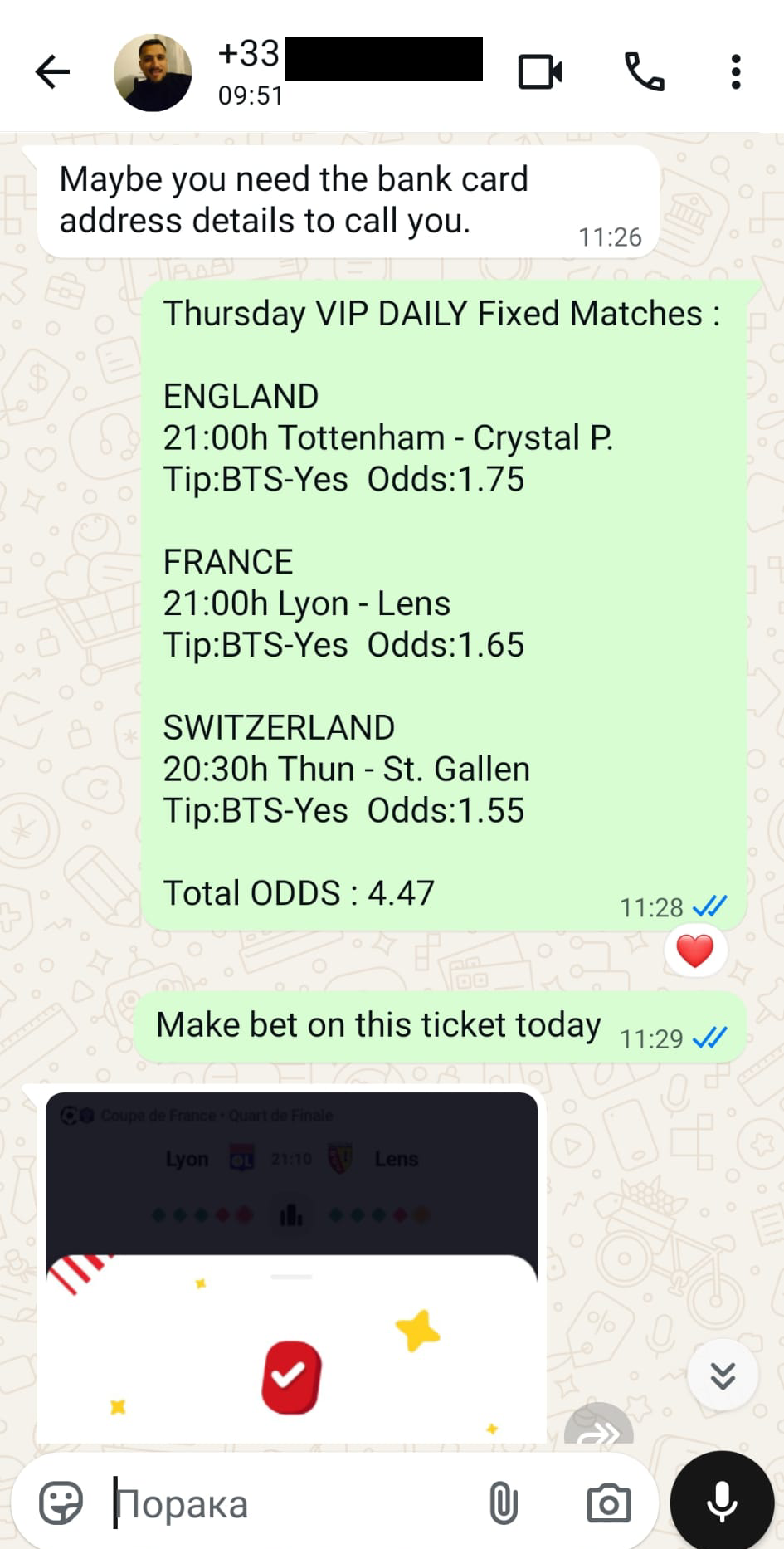Tap the scroll-to-bottom chevron
The height and width of the screenshot is (1549, 784).
(x=722, y=1374)
